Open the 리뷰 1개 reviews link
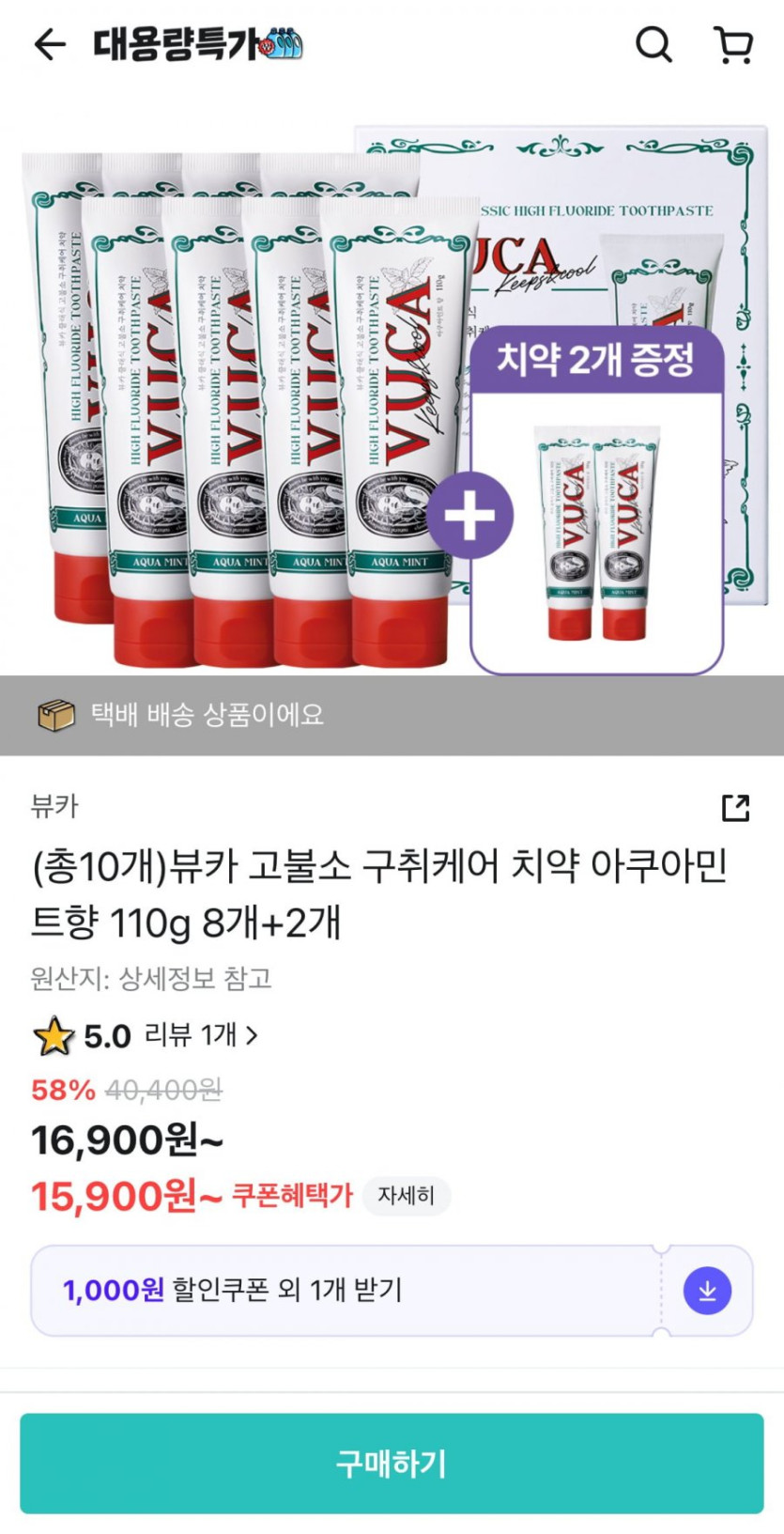The height and width of the screenshot is (1534, 784). coord(201,1035)
